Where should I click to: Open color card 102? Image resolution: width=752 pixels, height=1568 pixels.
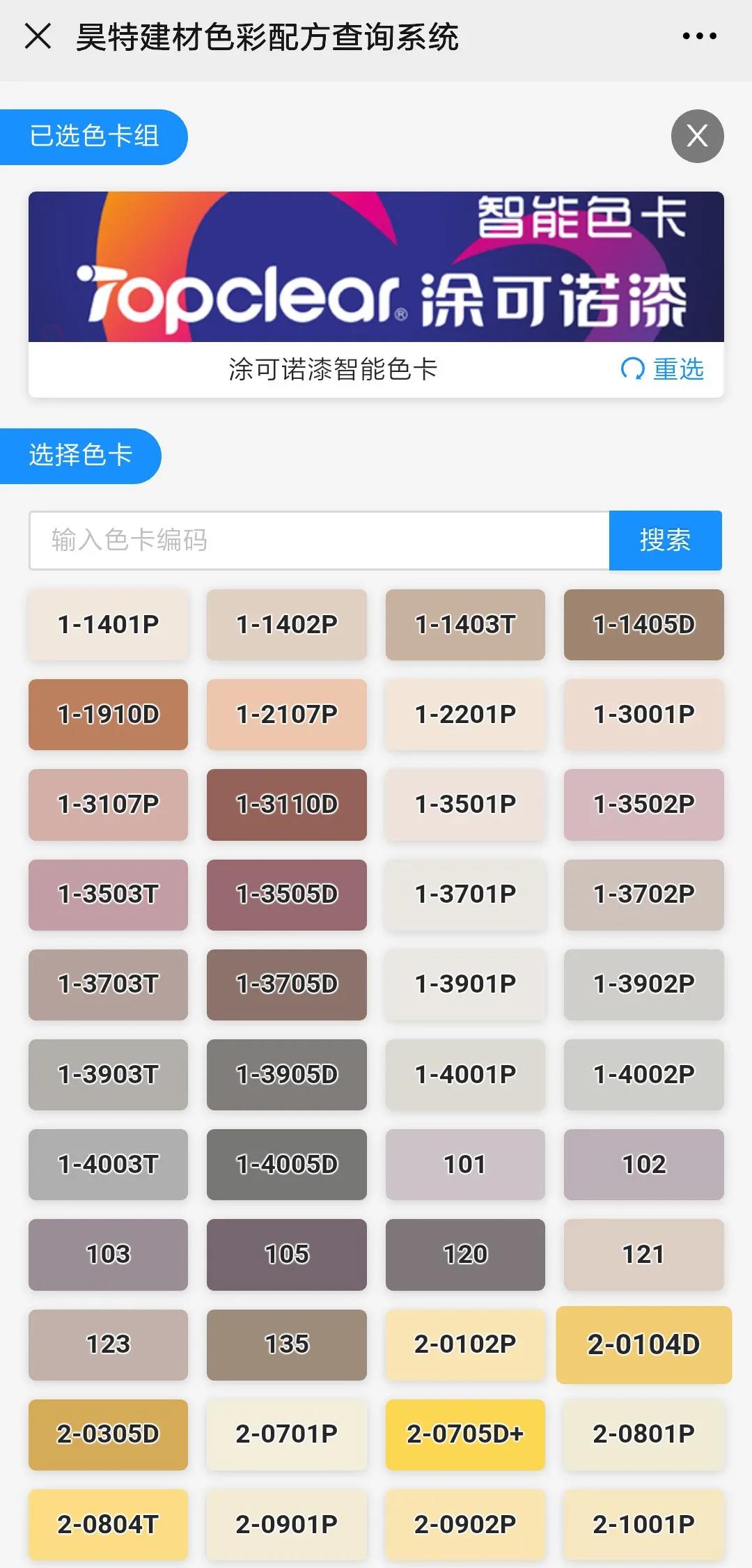coord(643,1165)
